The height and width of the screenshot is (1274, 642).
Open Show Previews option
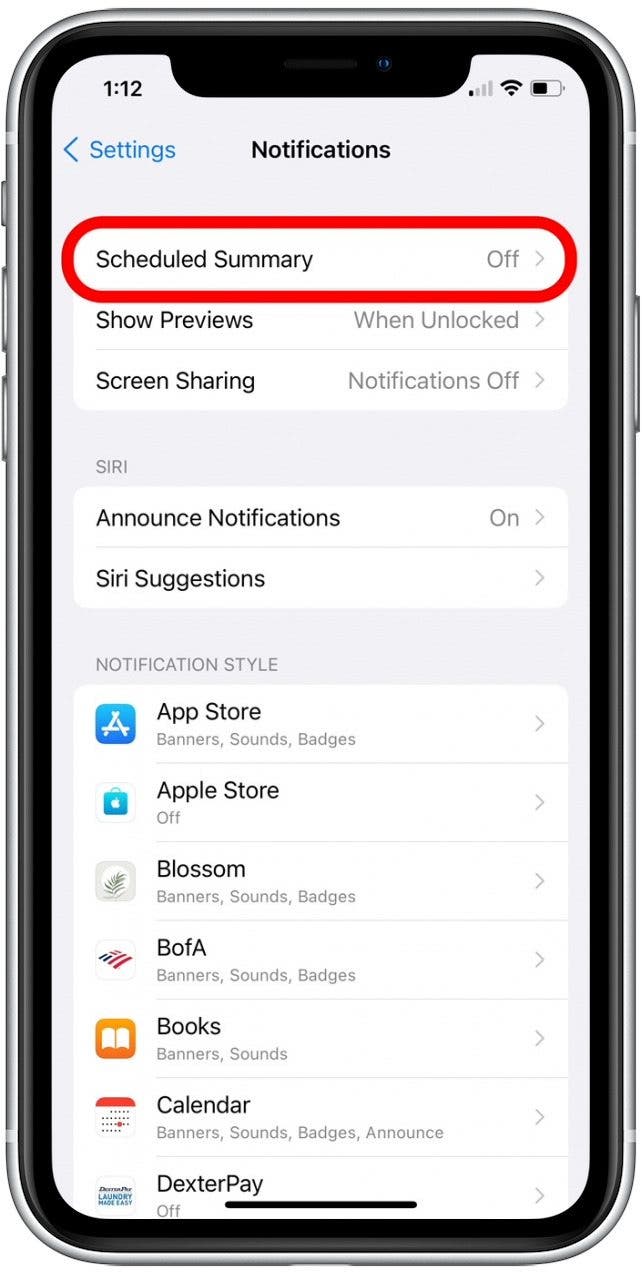(320, 320)
